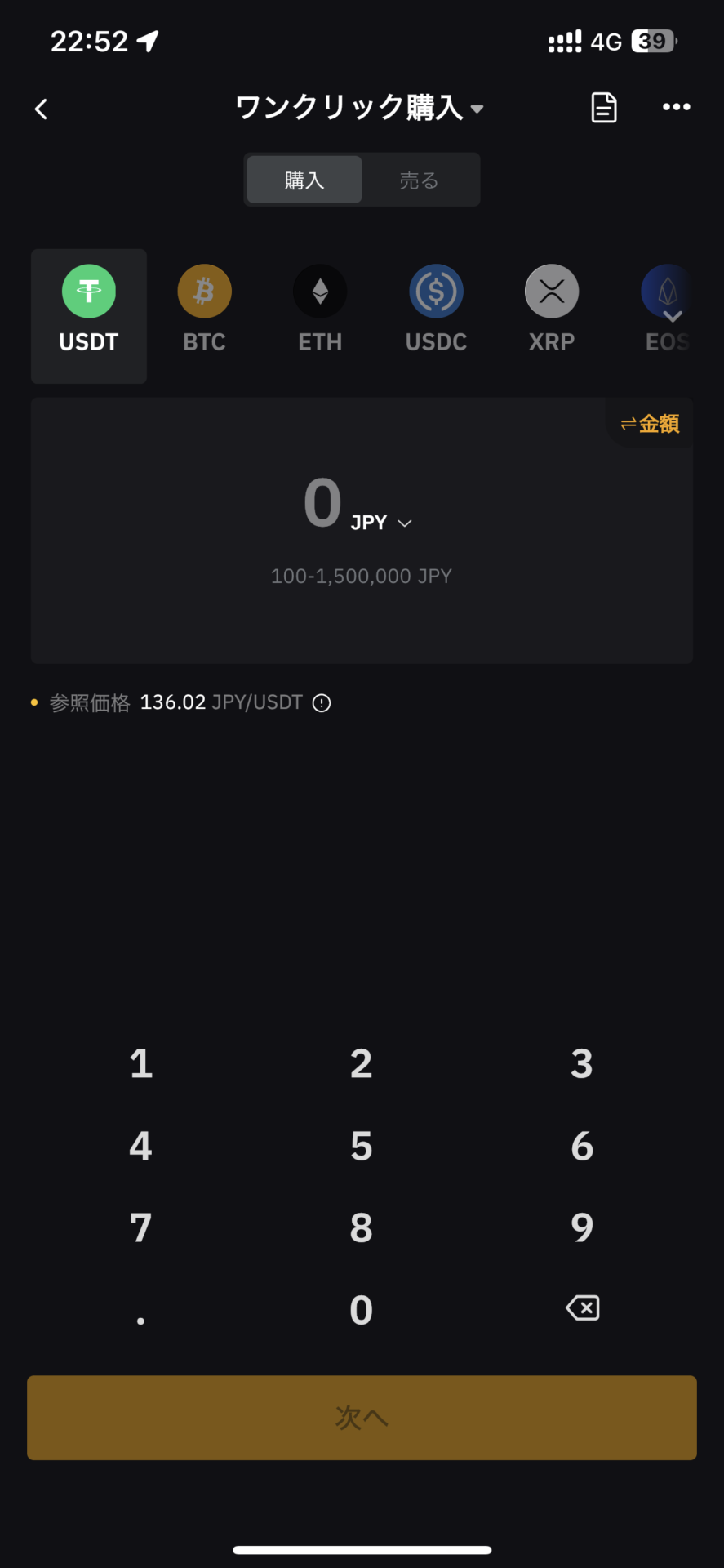Enter digit 5 on the number pad
This screenshot has height=1568, width=724.
[362, 1146]
